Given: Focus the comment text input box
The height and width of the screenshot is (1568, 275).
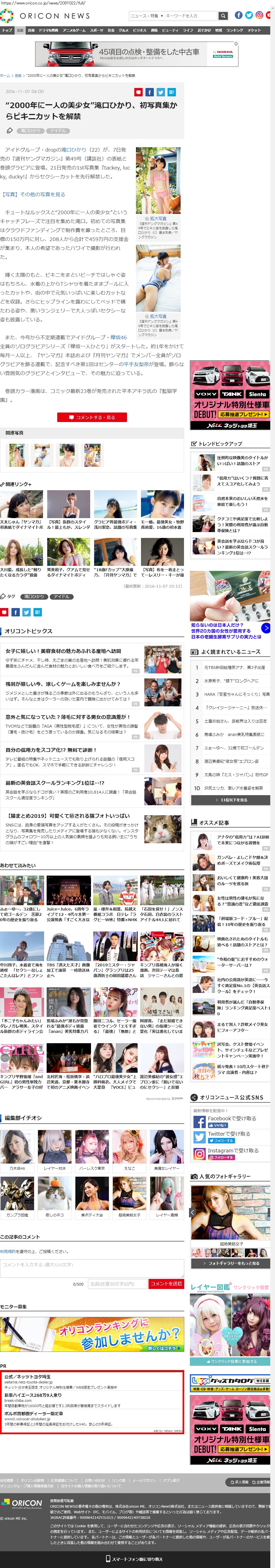Looking at the screenshot, I should 92,1267.
